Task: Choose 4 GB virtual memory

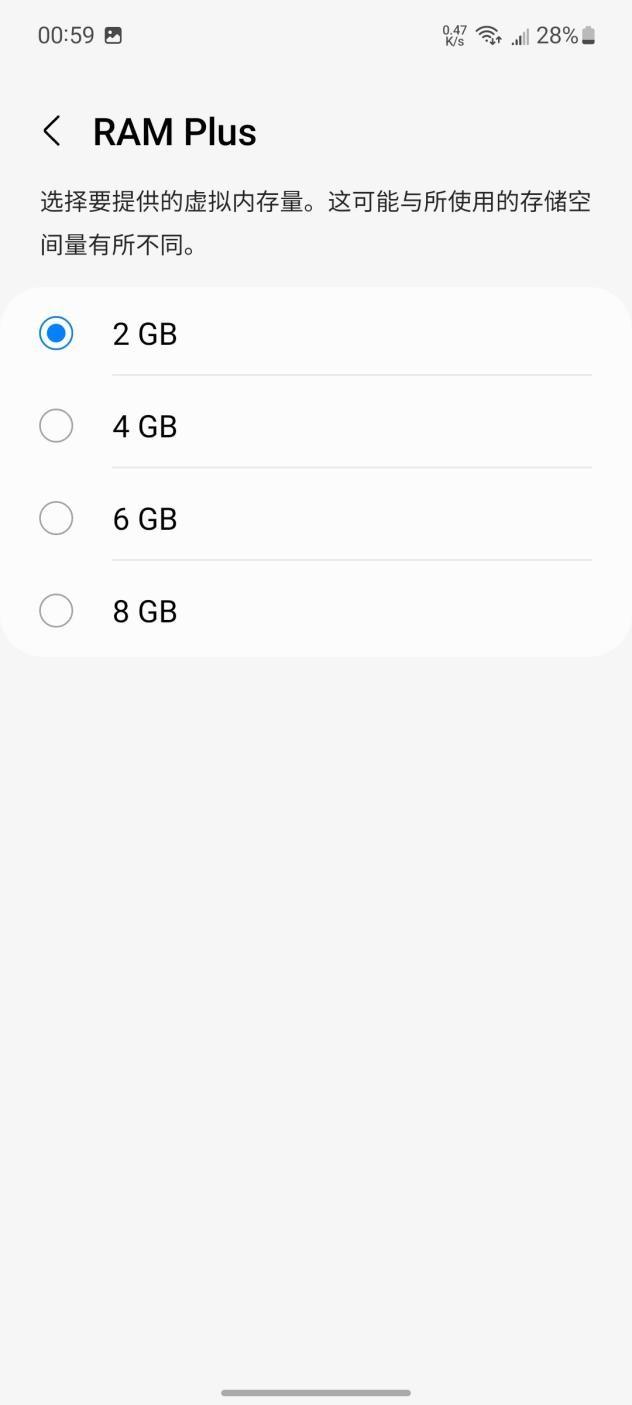Action: [56, 426]
